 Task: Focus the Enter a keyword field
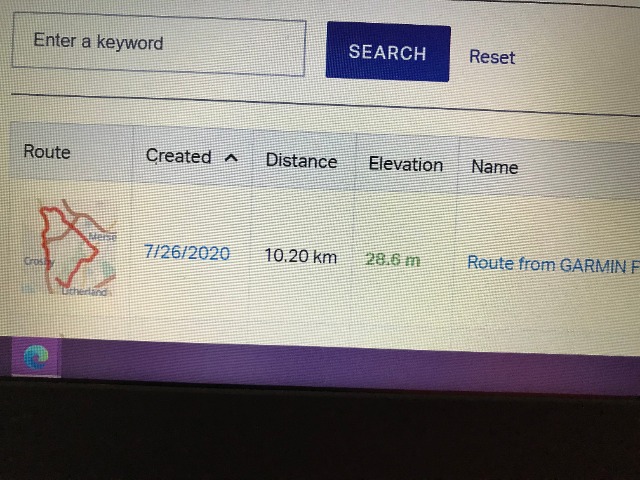pos(158,45)
